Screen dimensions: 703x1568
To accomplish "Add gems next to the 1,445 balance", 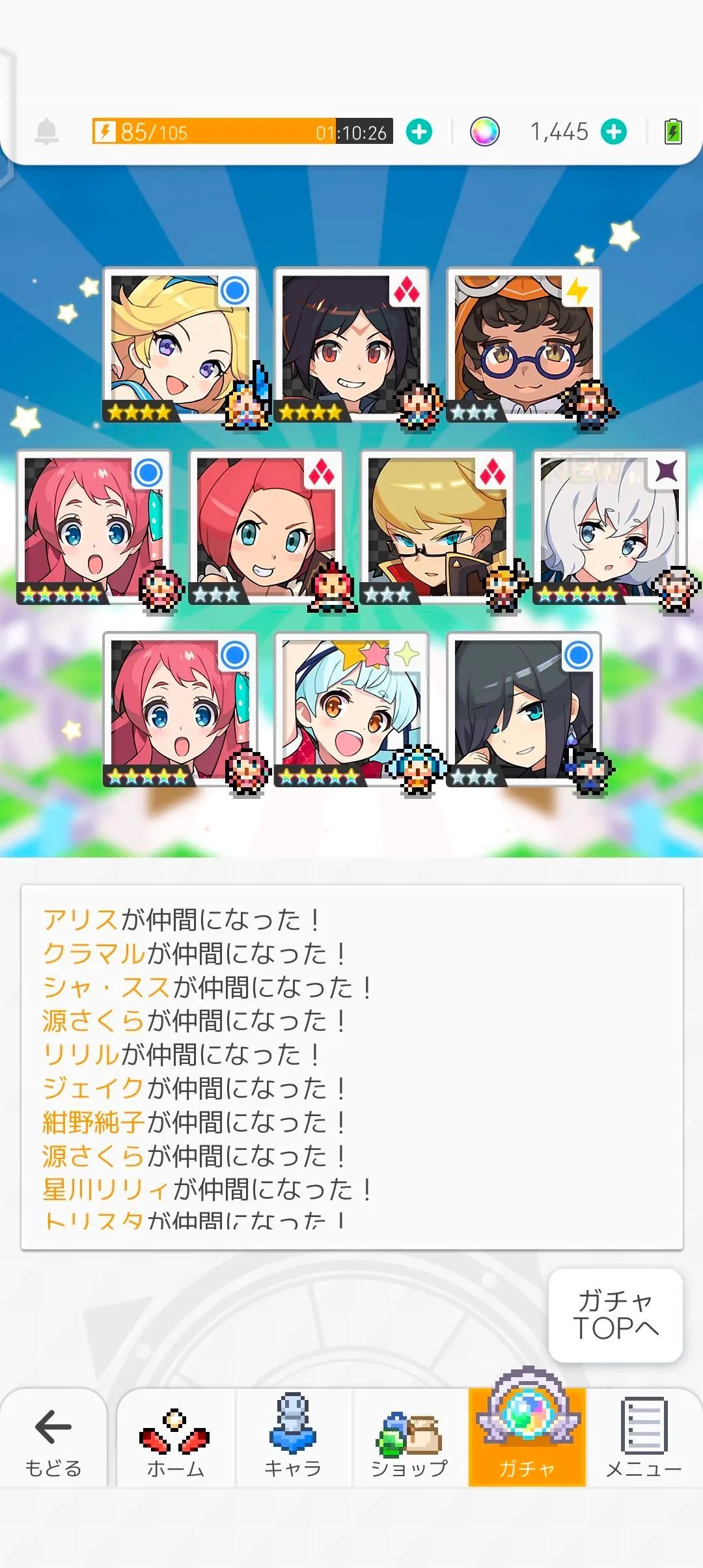I will [x=614, y=132].
